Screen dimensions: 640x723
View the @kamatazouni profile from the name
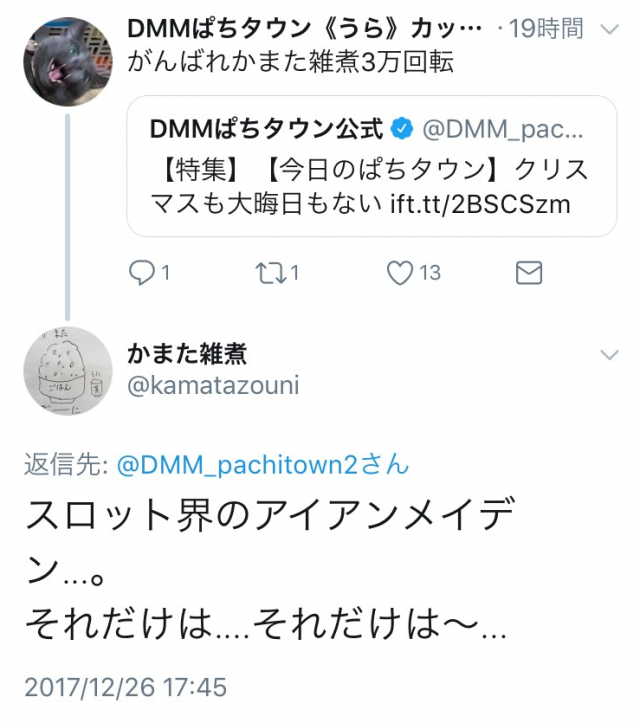coord(187,353)
